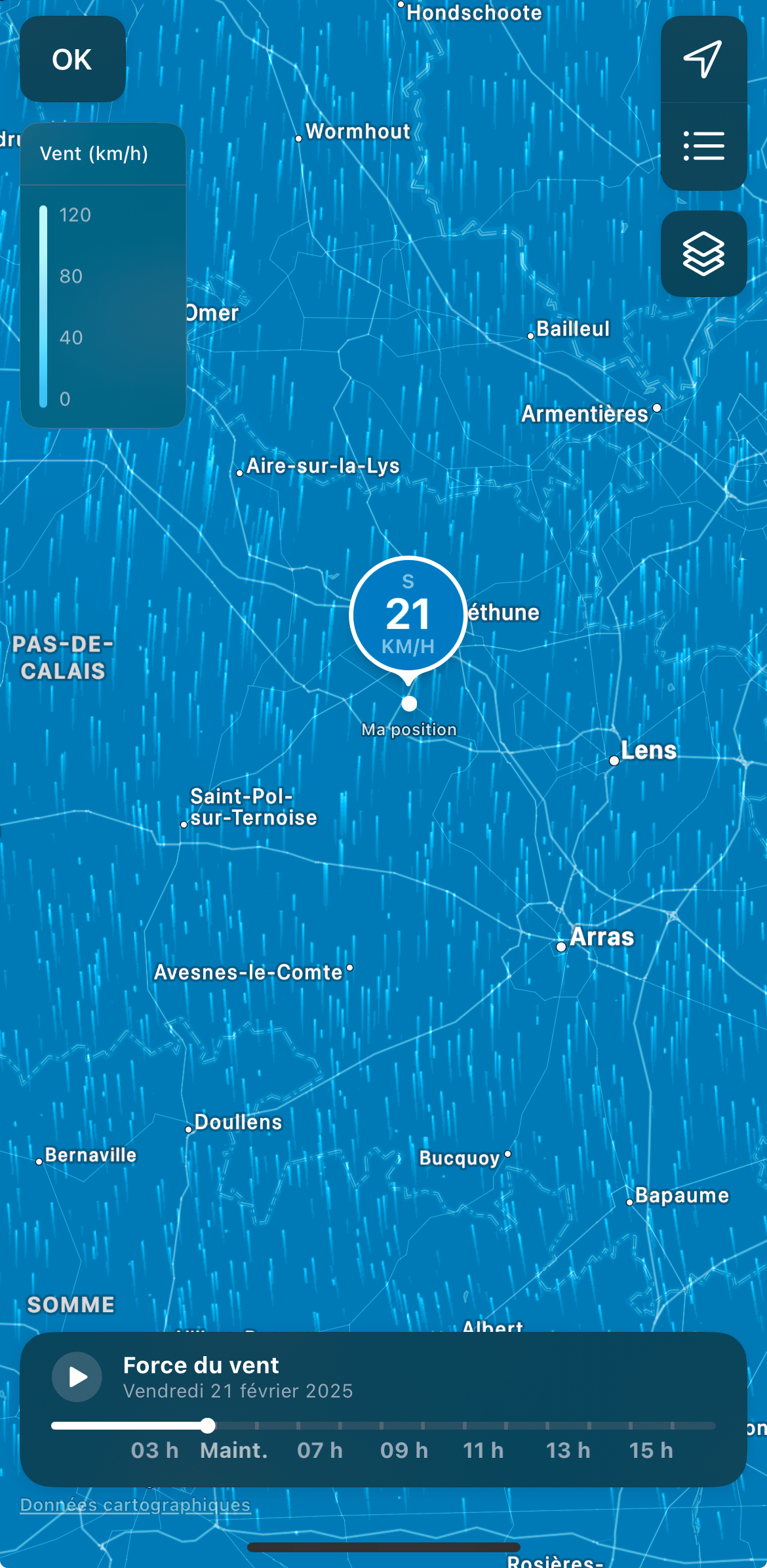Viewport: 767px width, 1568px height.
Task: Tap the timeline slider handle
Action: [208, 1425]
